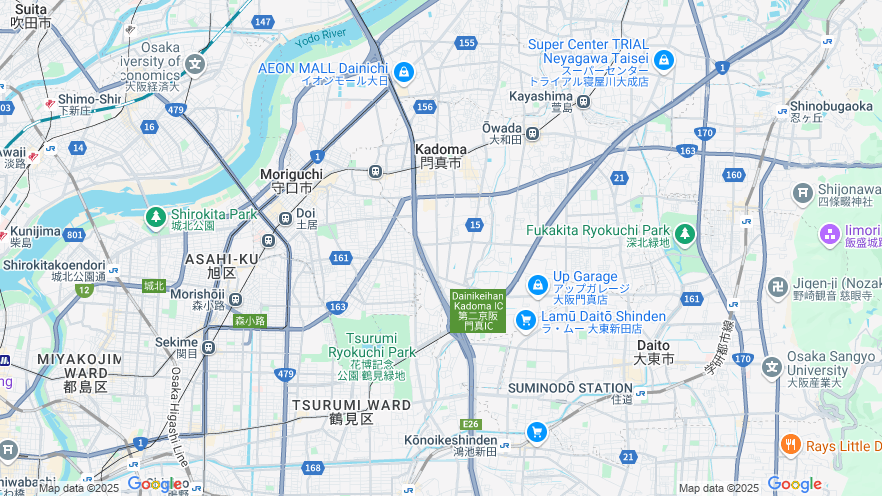The image size is (882, 496).
Task: Select the Iimori castle purple marker
Action: pyautogui.click(x=829, y=234)
